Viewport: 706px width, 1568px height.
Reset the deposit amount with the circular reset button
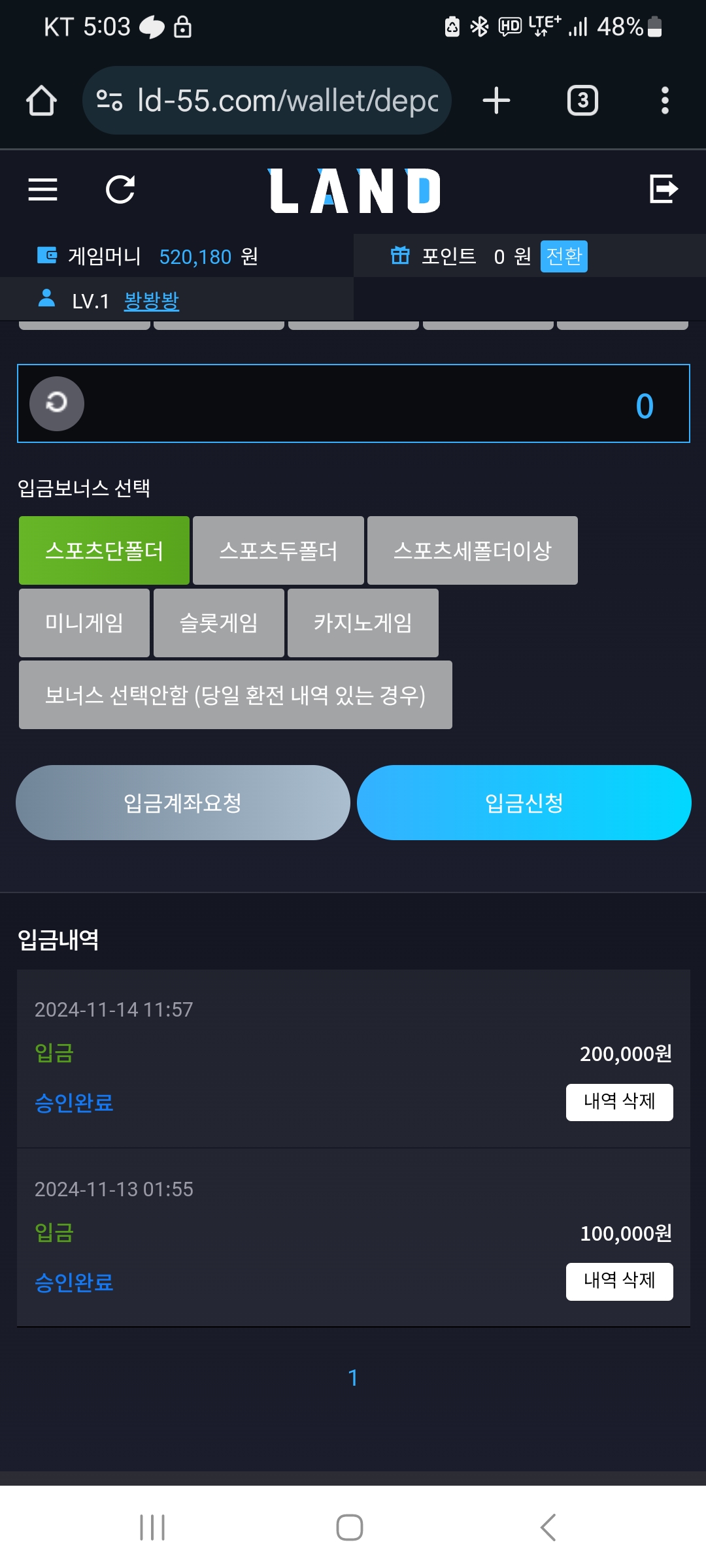coord(57,403)
